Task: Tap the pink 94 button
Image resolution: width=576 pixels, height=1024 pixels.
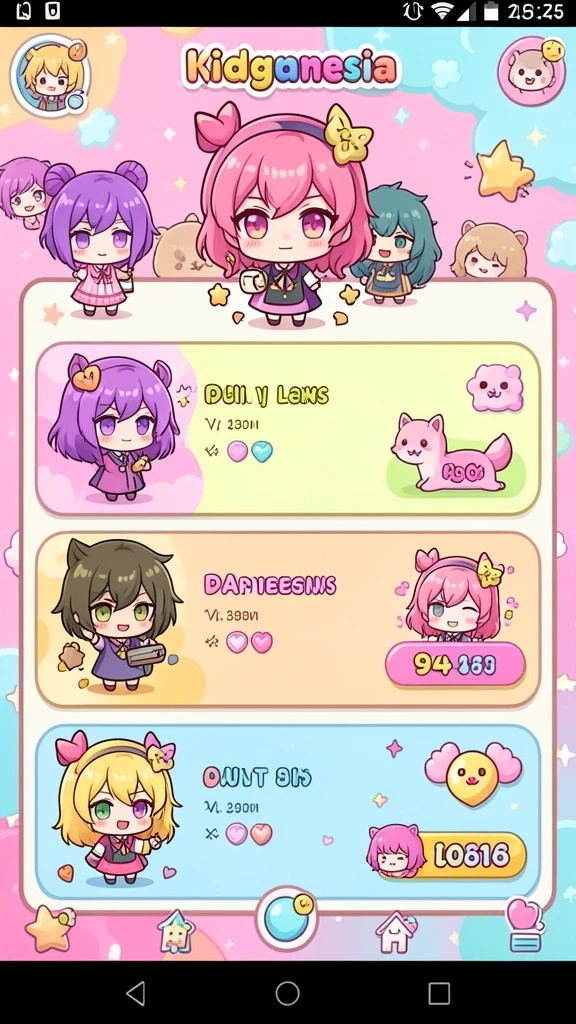Action: pos(455,664)
